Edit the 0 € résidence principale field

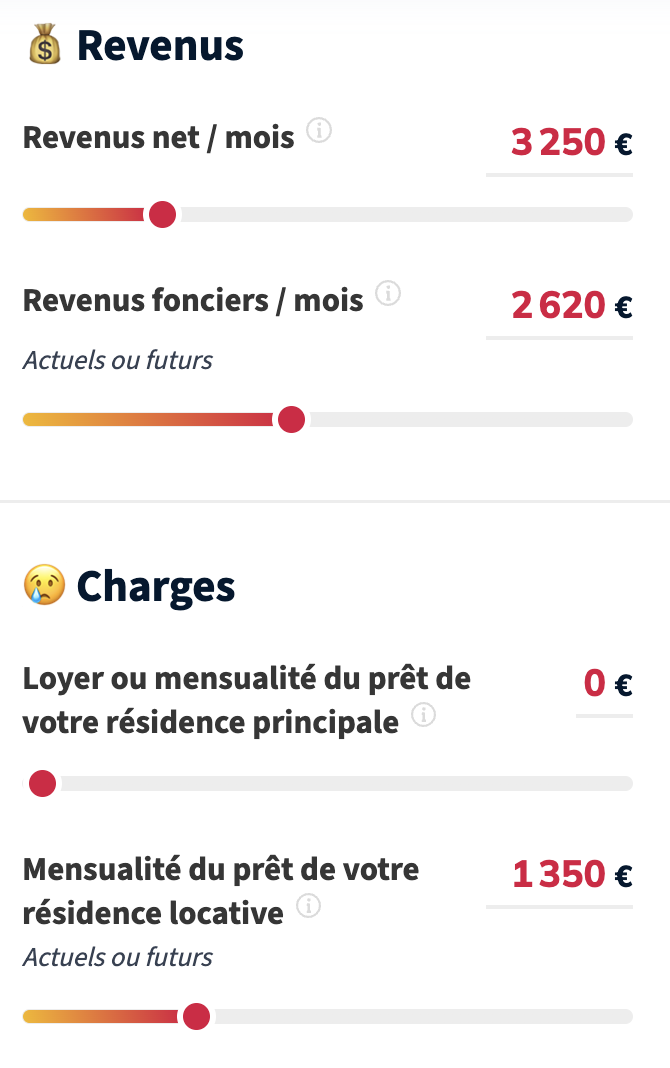pos(595,685)
